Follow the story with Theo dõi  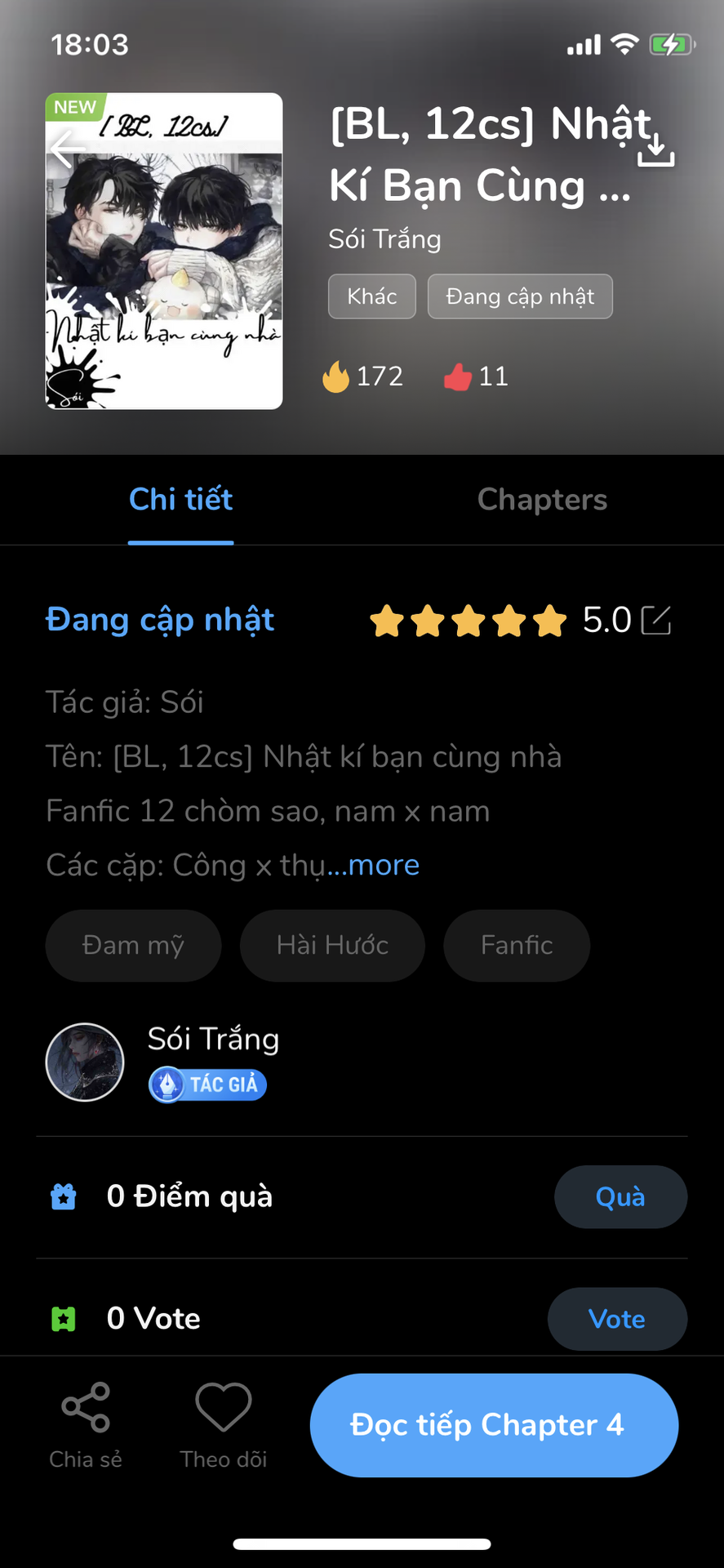pyautogui.click(x=223, y=1424)
